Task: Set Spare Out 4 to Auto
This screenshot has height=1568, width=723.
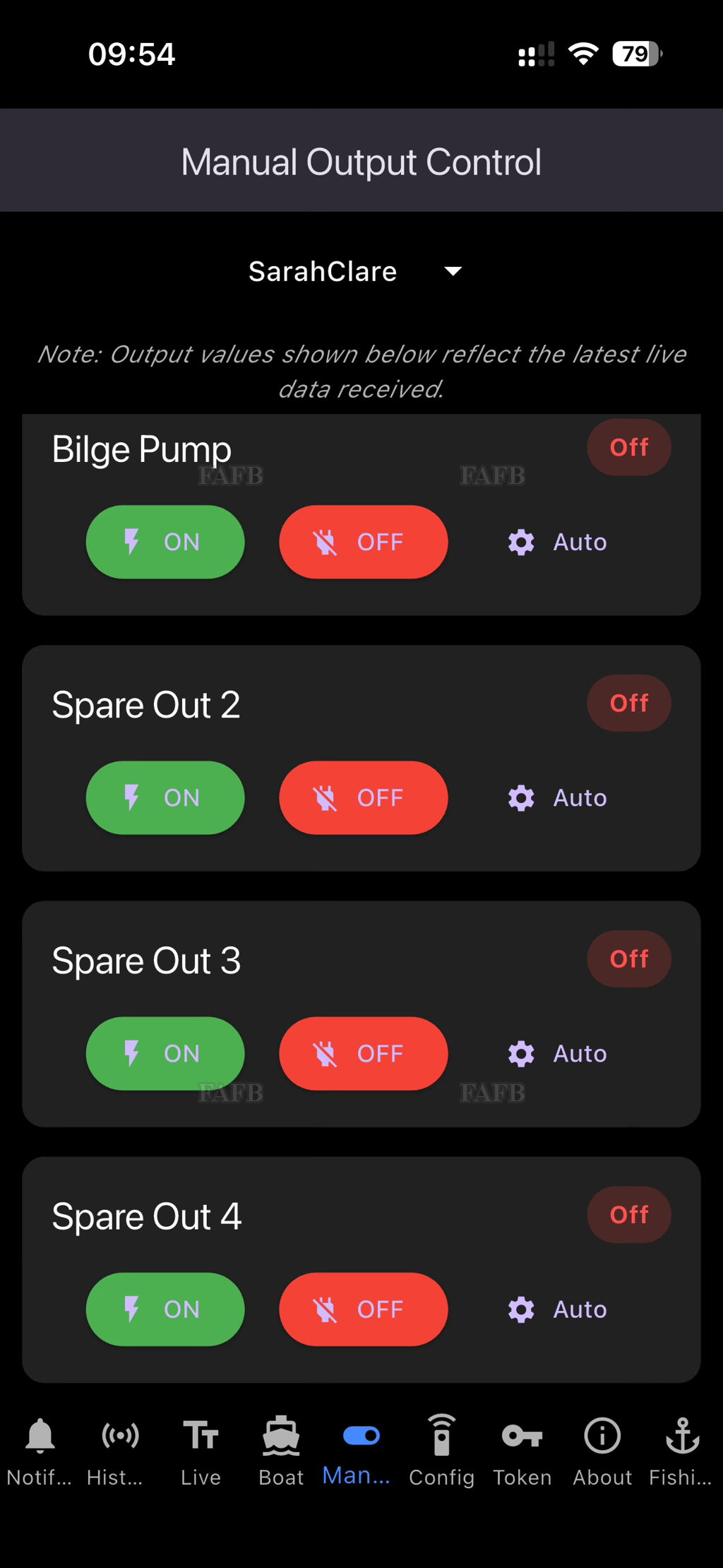Action: [558, 1309]
